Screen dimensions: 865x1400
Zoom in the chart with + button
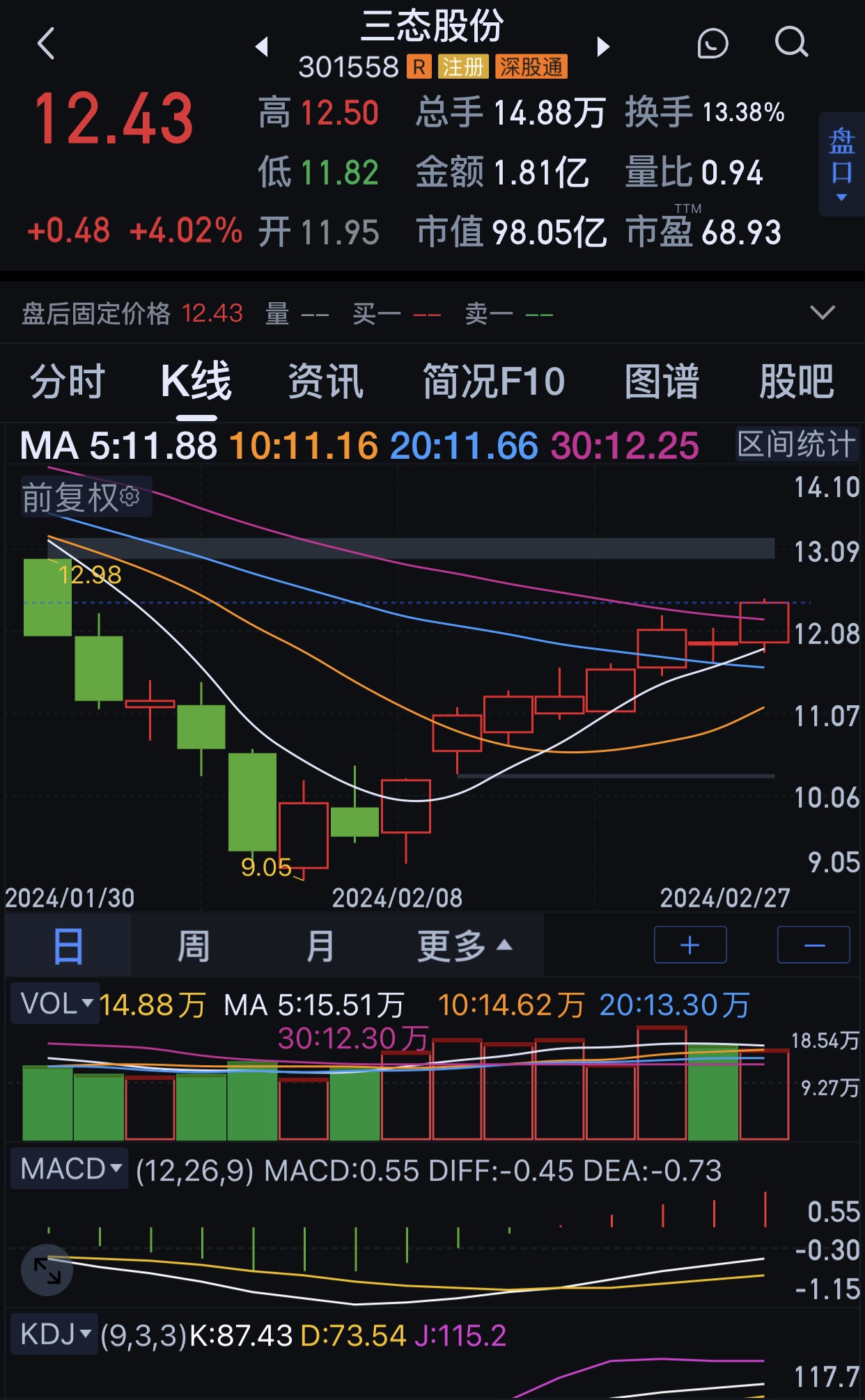click(689, 944)
